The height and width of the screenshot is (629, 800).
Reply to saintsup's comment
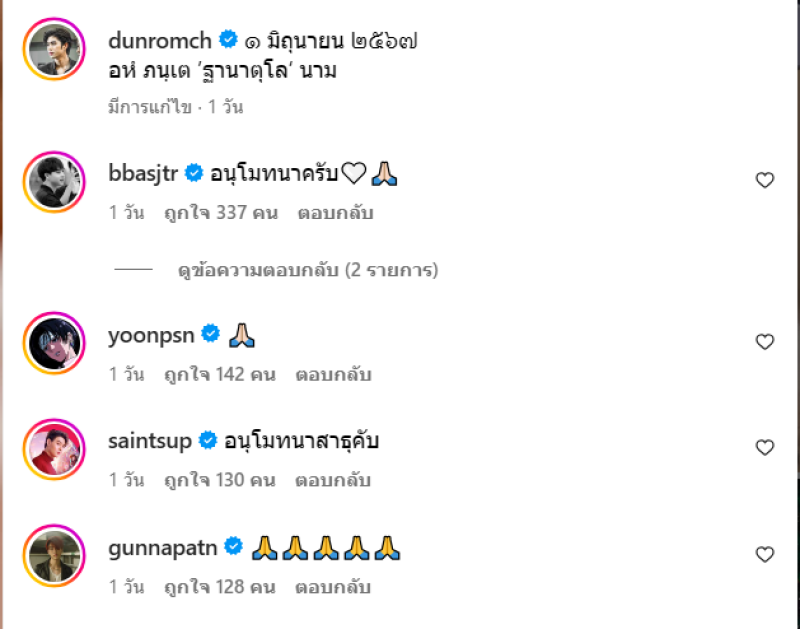(x=333, y=481)
